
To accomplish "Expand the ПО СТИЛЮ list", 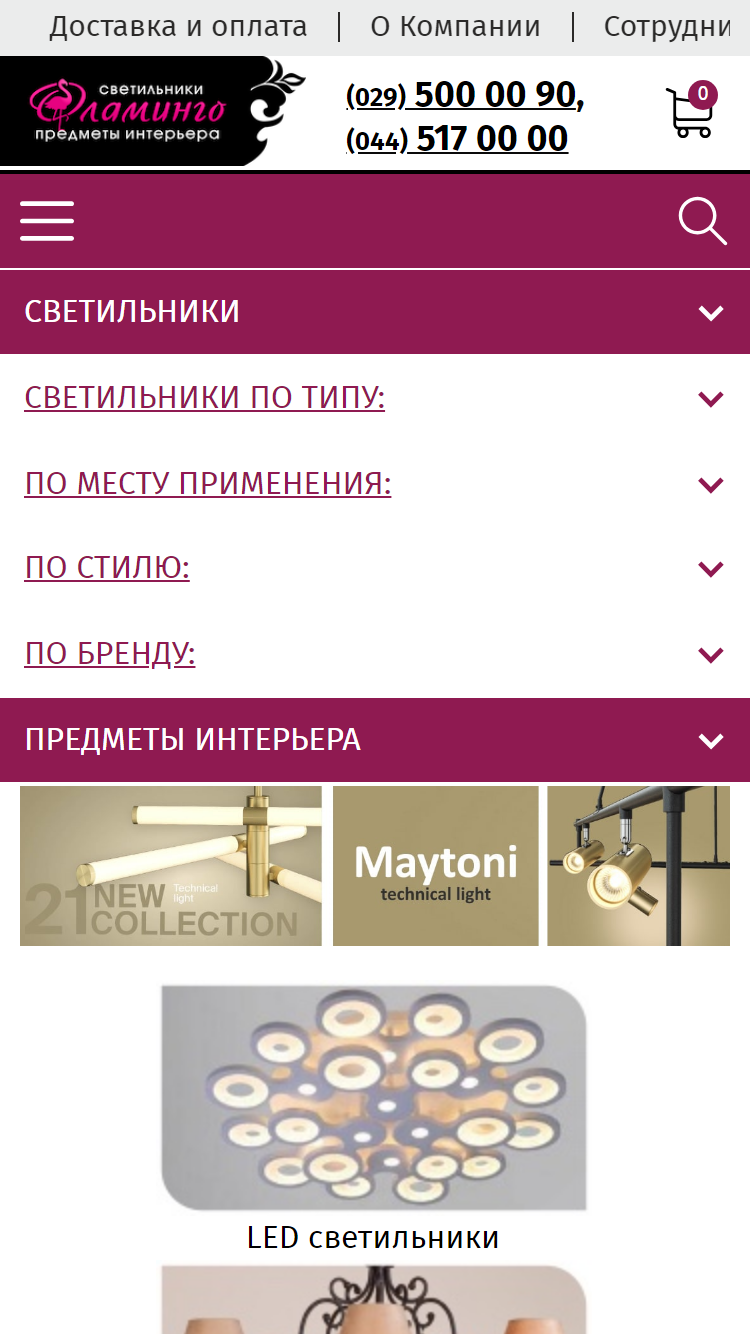I will coord(375,568).
